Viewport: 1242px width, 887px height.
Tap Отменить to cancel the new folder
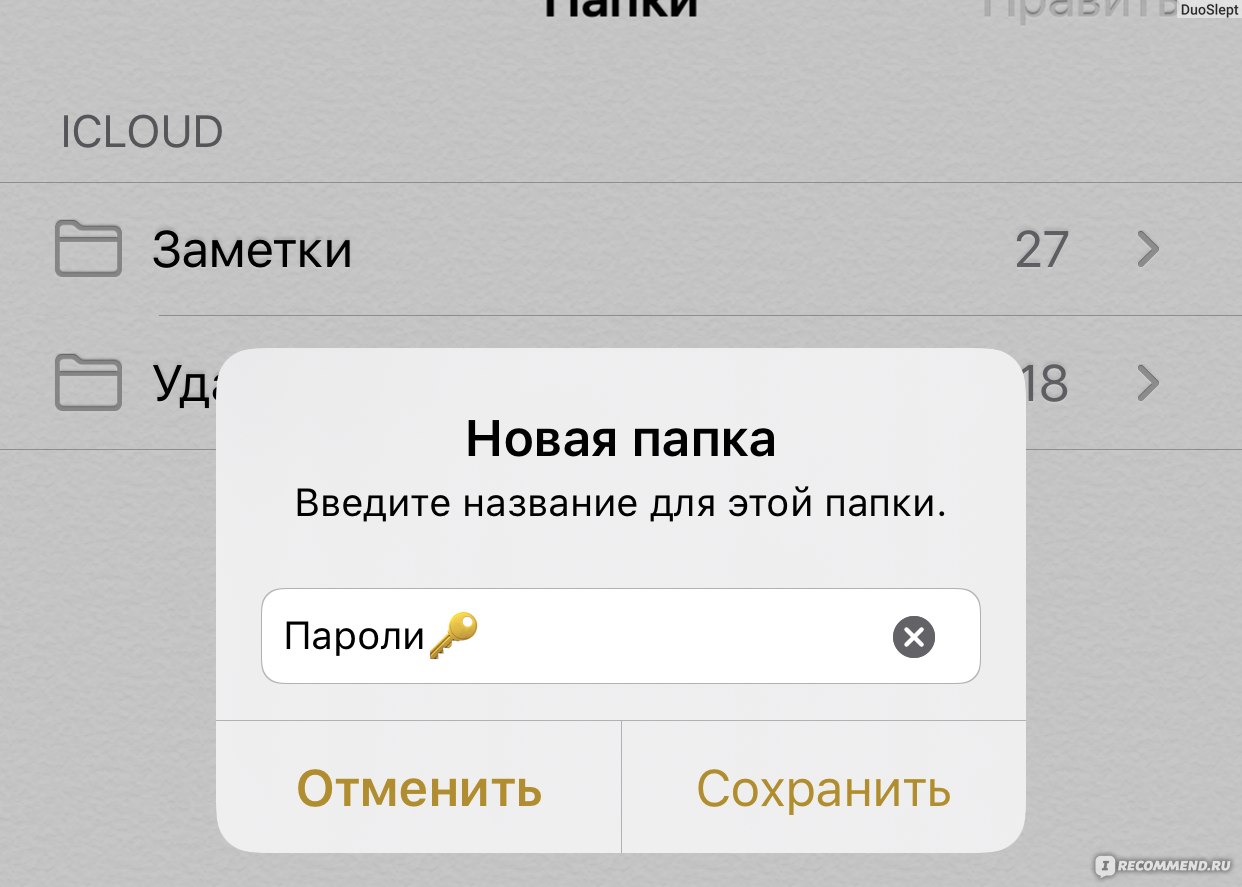pos(419,788)
